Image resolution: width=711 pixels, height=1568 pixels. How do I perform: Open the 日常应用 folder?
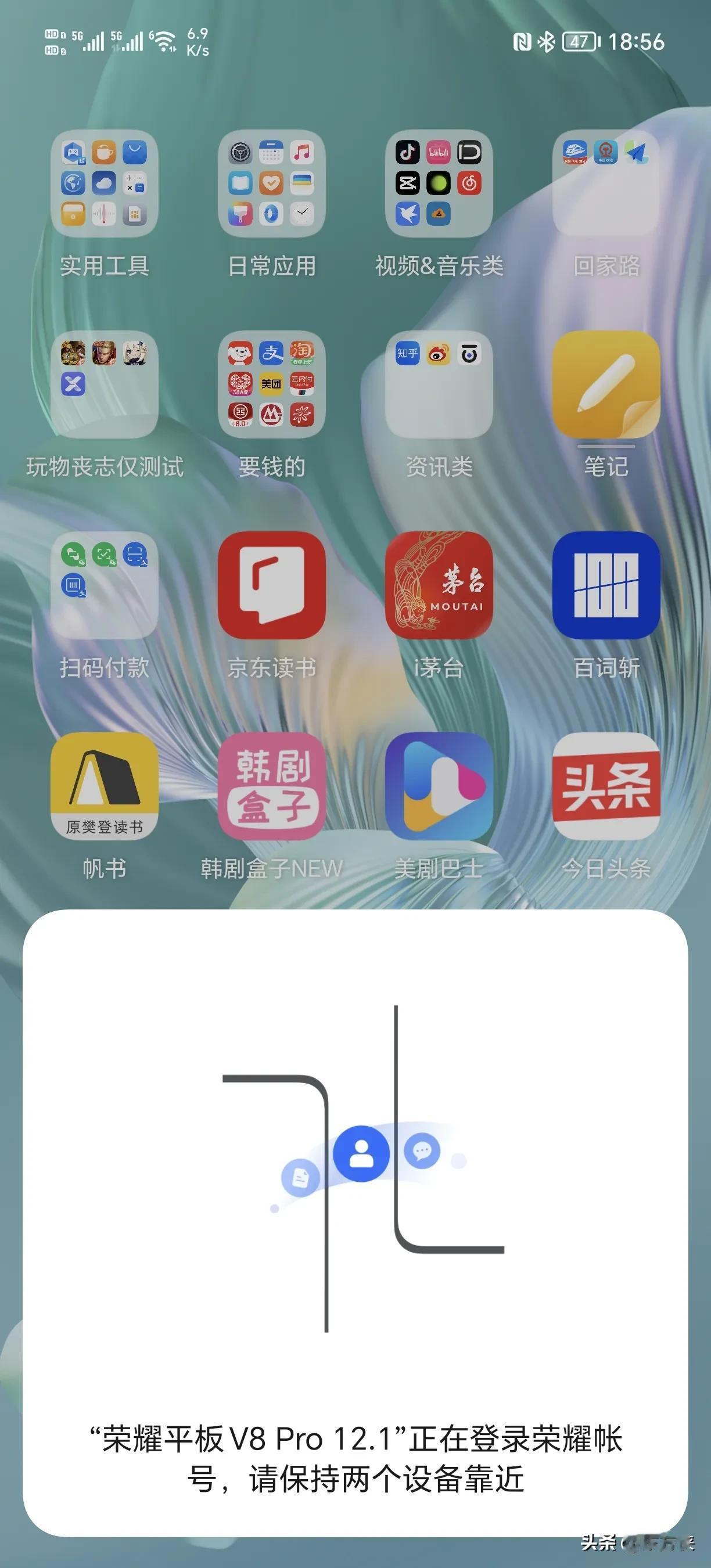tap(271, 183)
